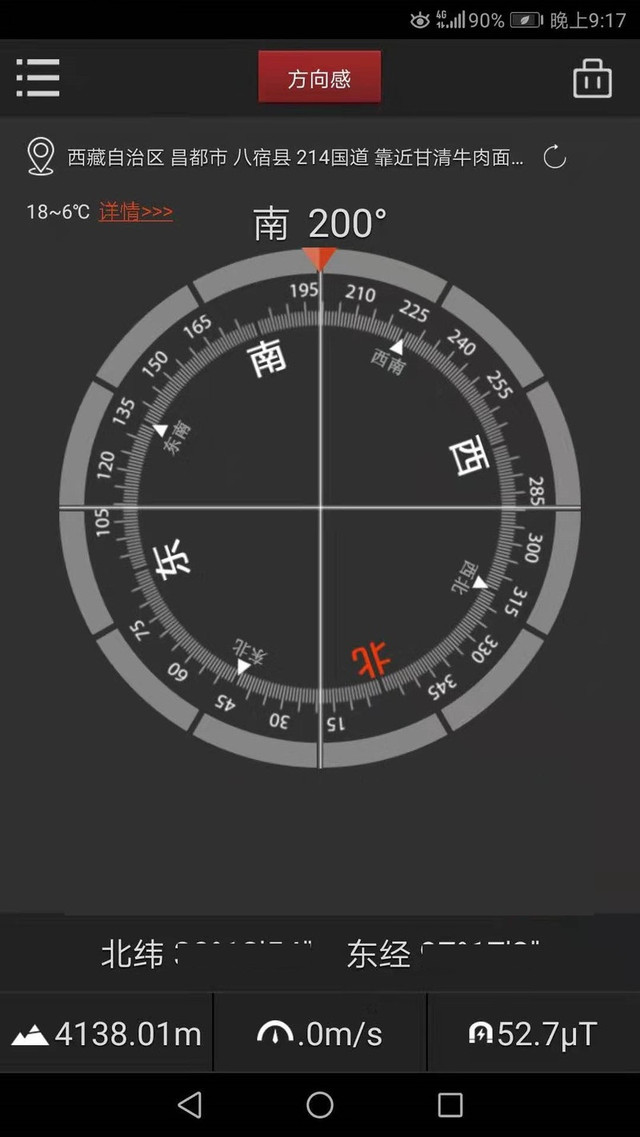Screen dimensions: 640x1137
Task: Return to the system home screen
Action: tap(320, 1104)
